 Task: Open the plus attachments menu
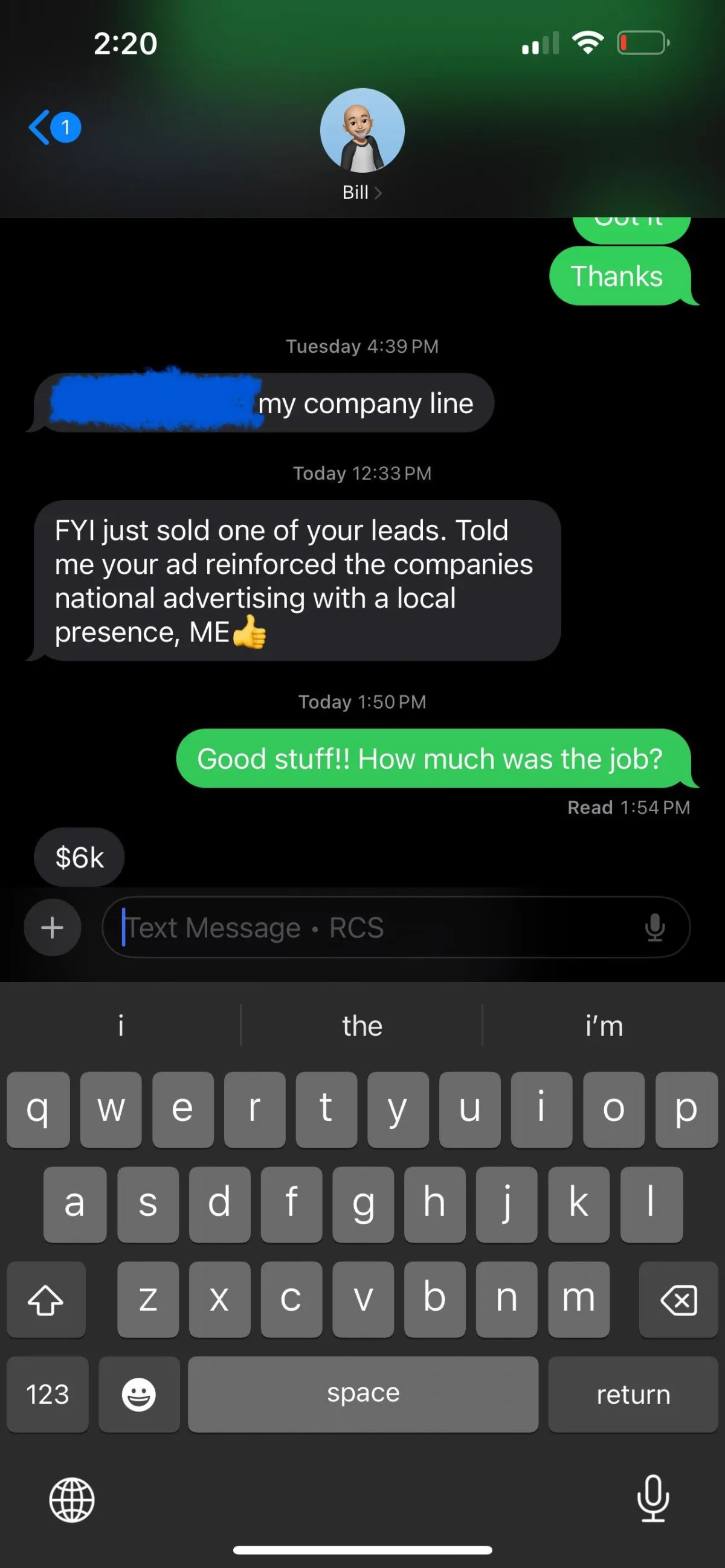pyautogui.click(x=53, y=927)
